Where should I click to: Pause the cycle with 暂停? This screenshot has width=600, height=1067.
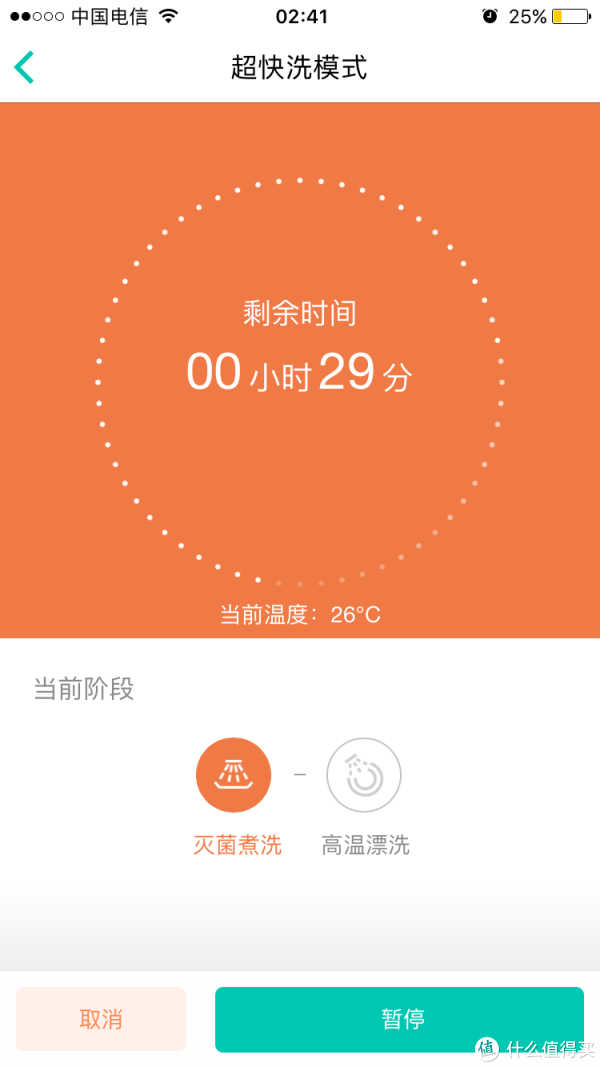(399, 1019)
